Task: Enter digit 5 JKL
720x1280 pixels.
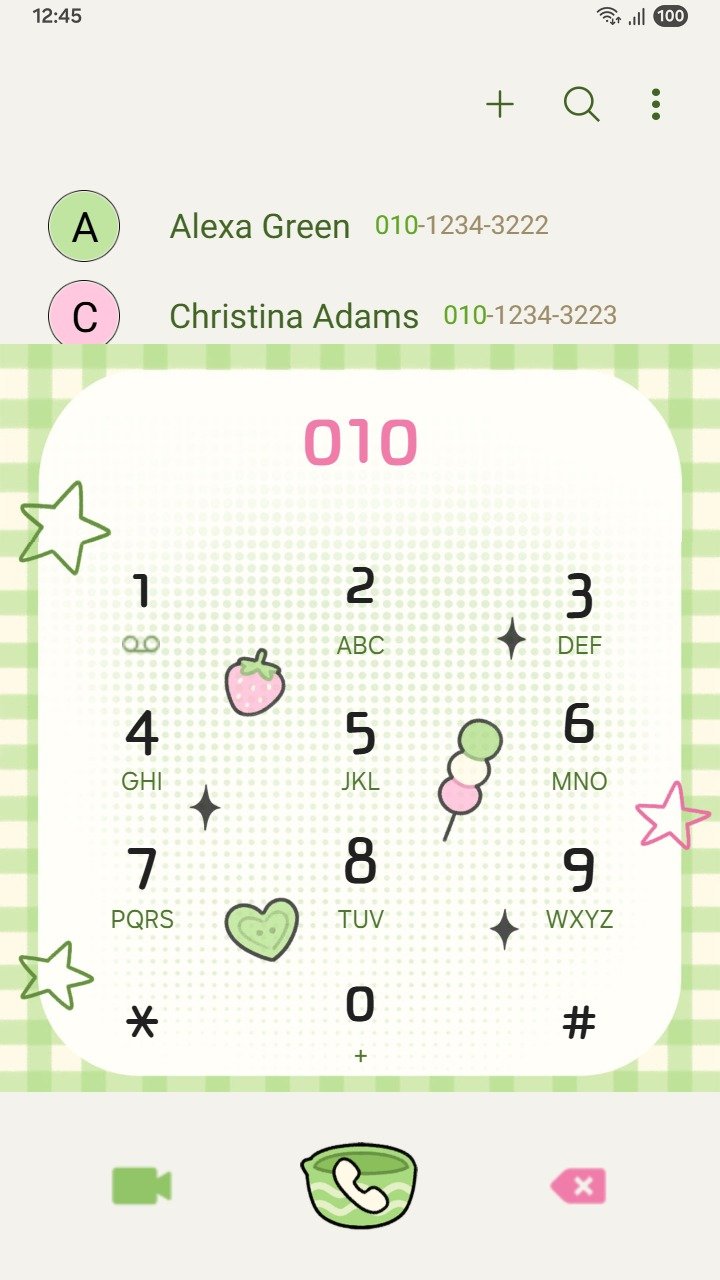Action: 360,748
